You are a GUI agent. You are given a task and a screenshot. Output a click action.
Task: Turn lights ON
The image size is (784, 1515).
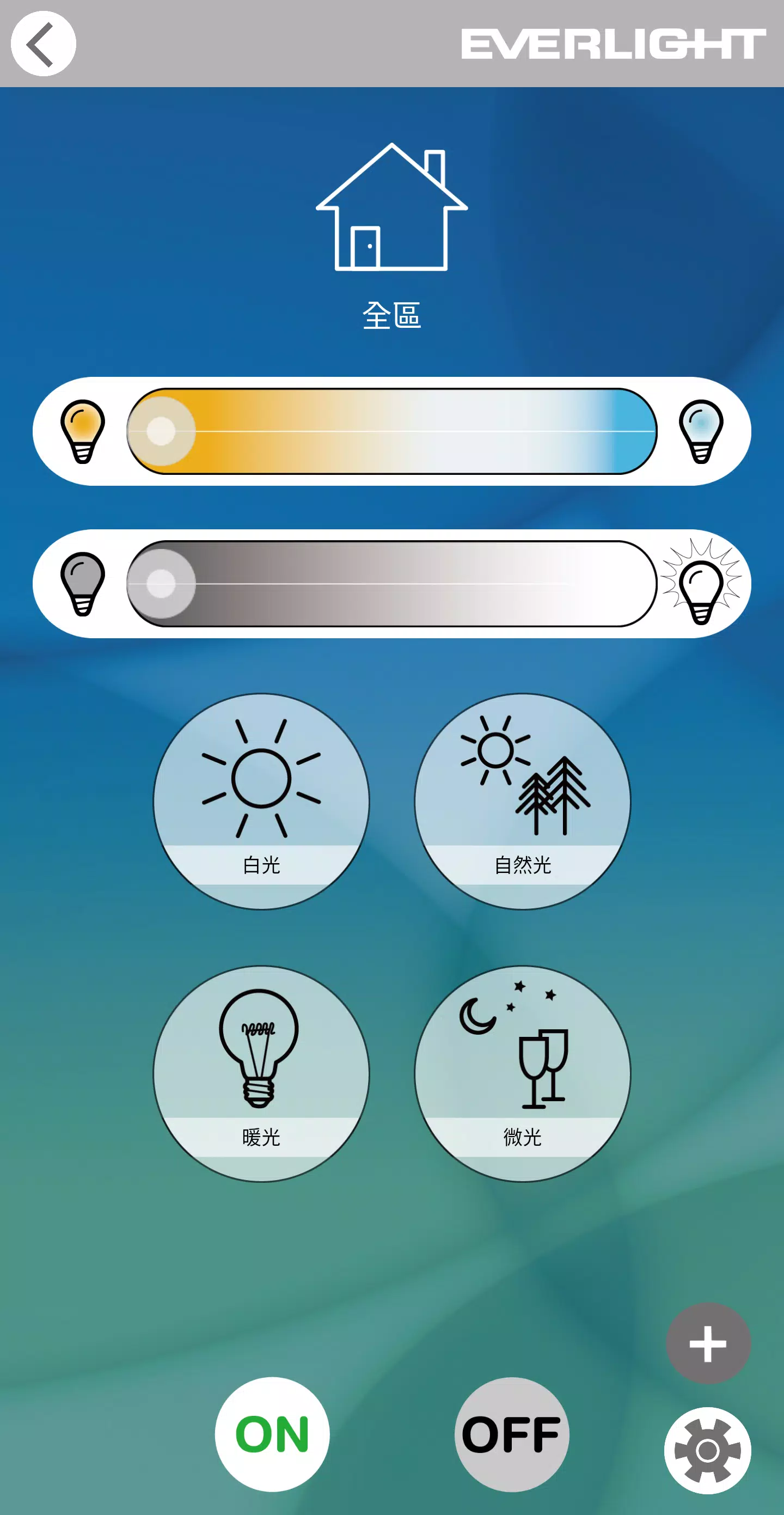pos(272,1434)
